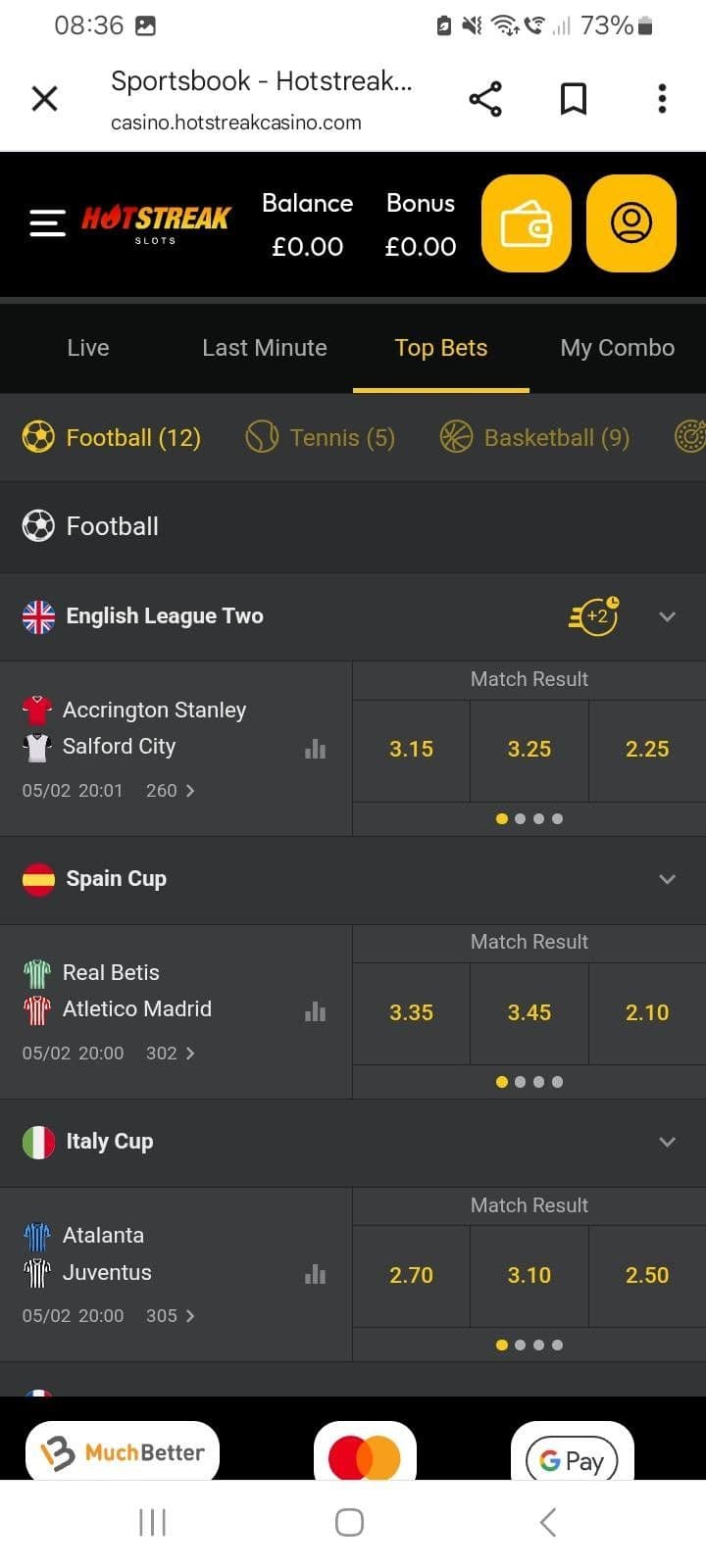Open the browser overflow menu
Viewport: 706px width, 1568px height.
(662, 98)
